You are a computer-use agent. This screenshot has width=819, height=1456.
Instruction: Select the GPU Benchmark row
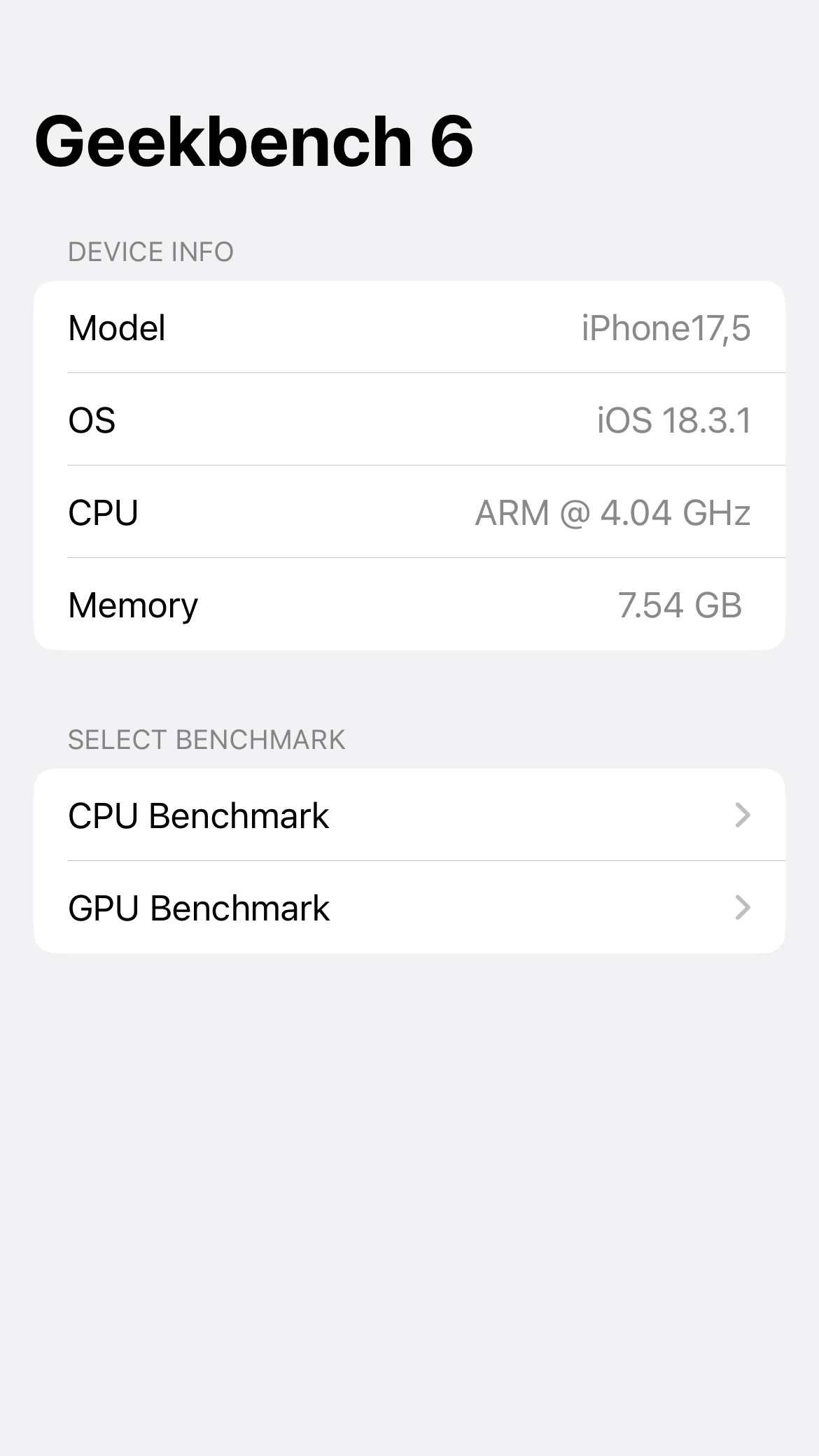point(409,907)
